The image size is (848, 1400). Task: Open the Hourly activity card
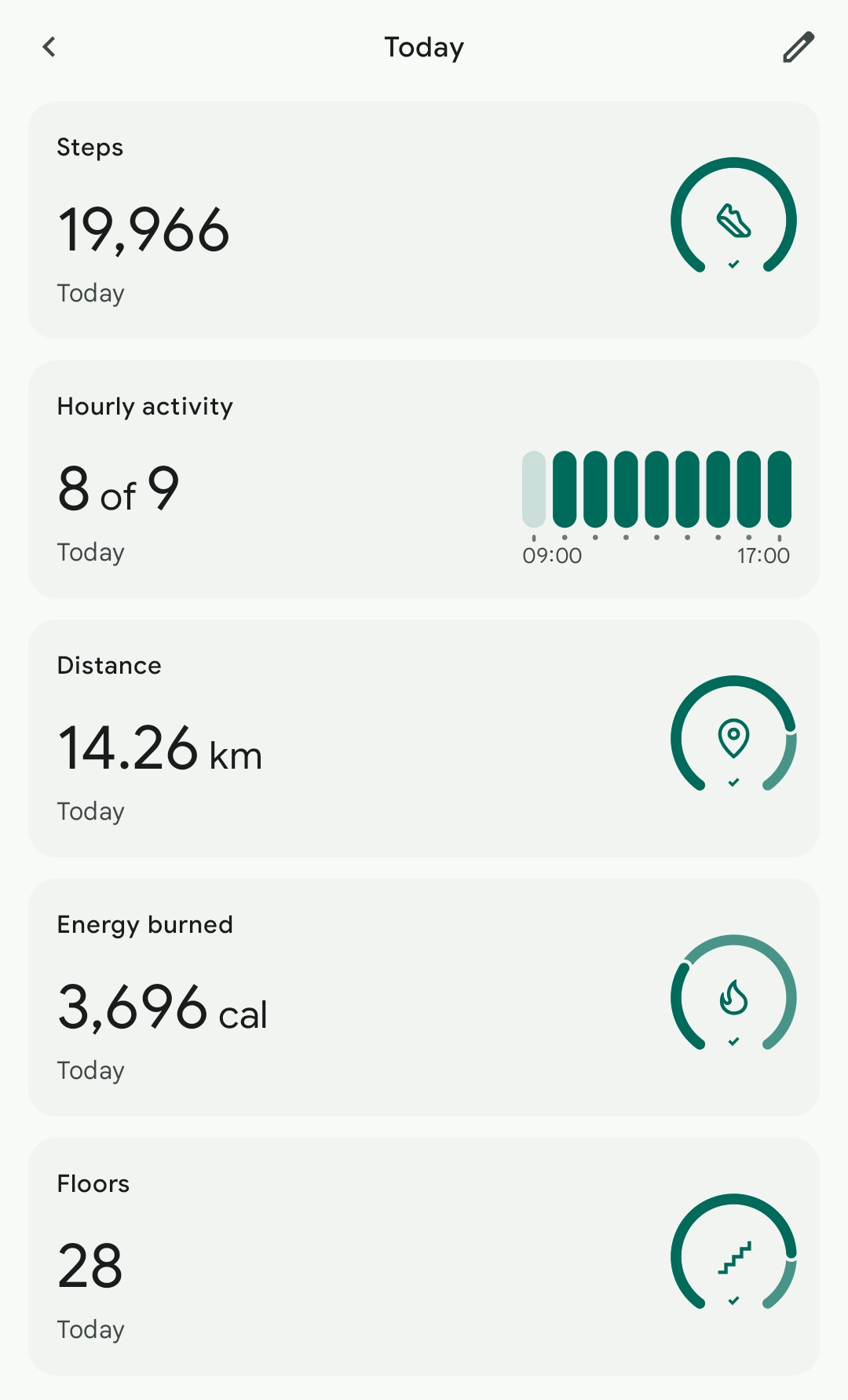pos(424,479)
